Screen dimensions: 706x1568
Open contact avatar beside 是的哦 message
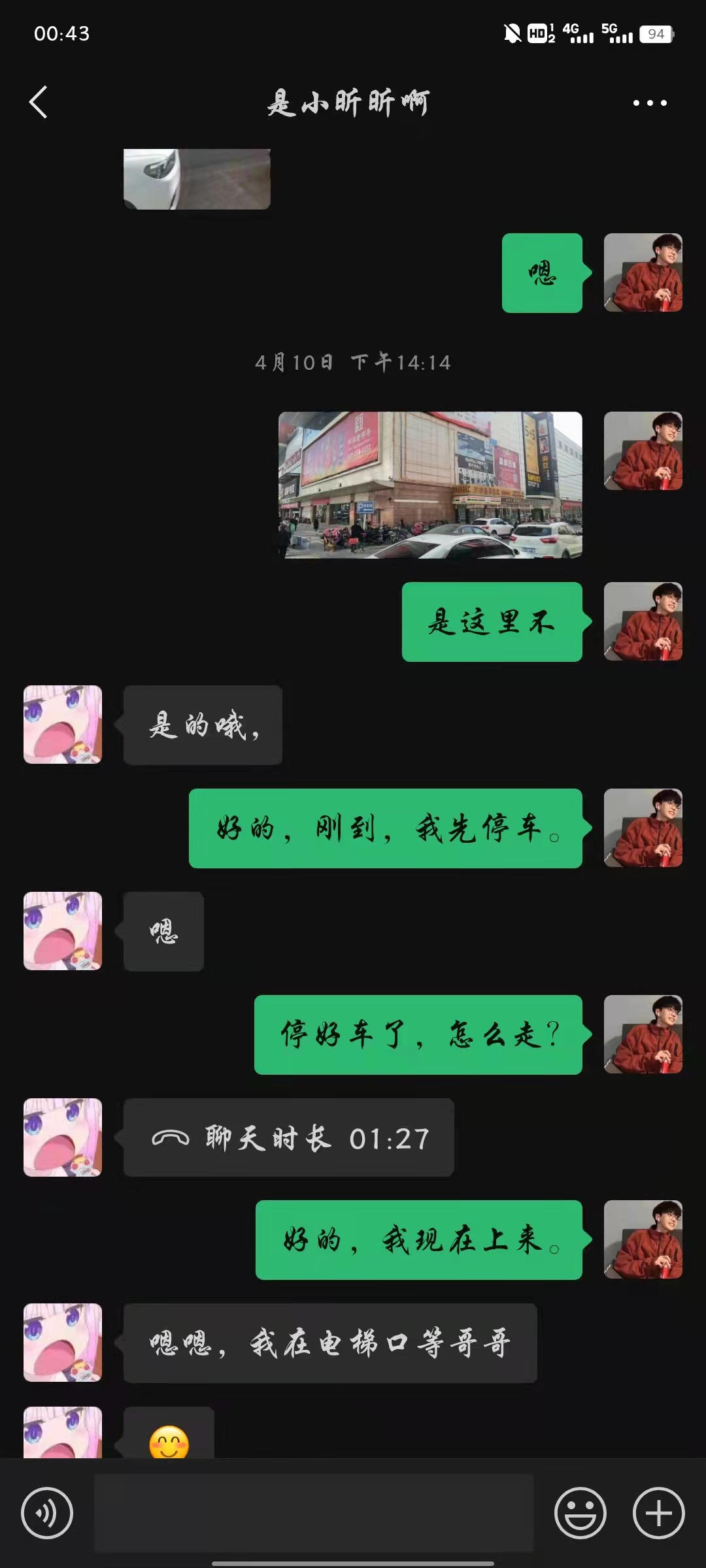click(x=63, y=725)
